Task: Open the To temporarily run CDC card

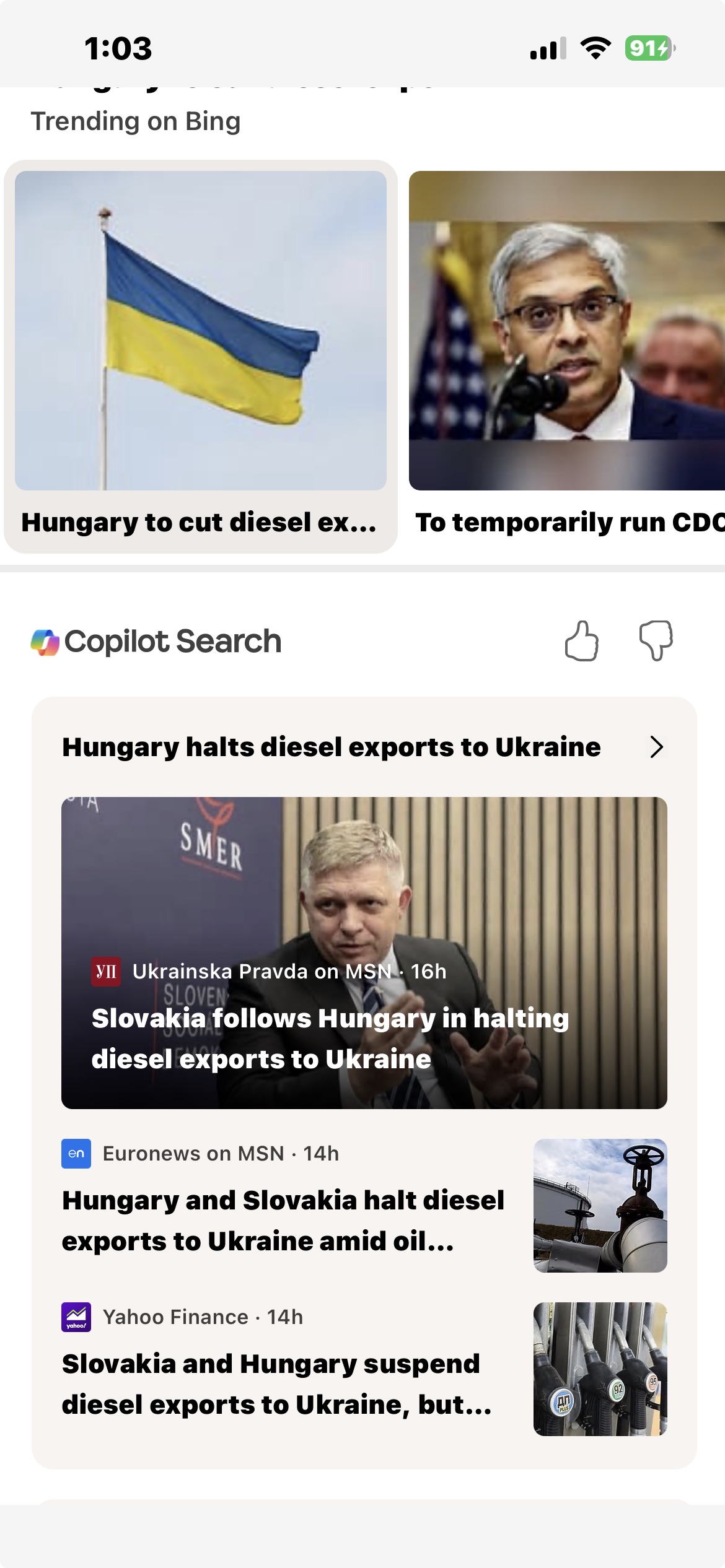Action: click(x=566, y=356)
